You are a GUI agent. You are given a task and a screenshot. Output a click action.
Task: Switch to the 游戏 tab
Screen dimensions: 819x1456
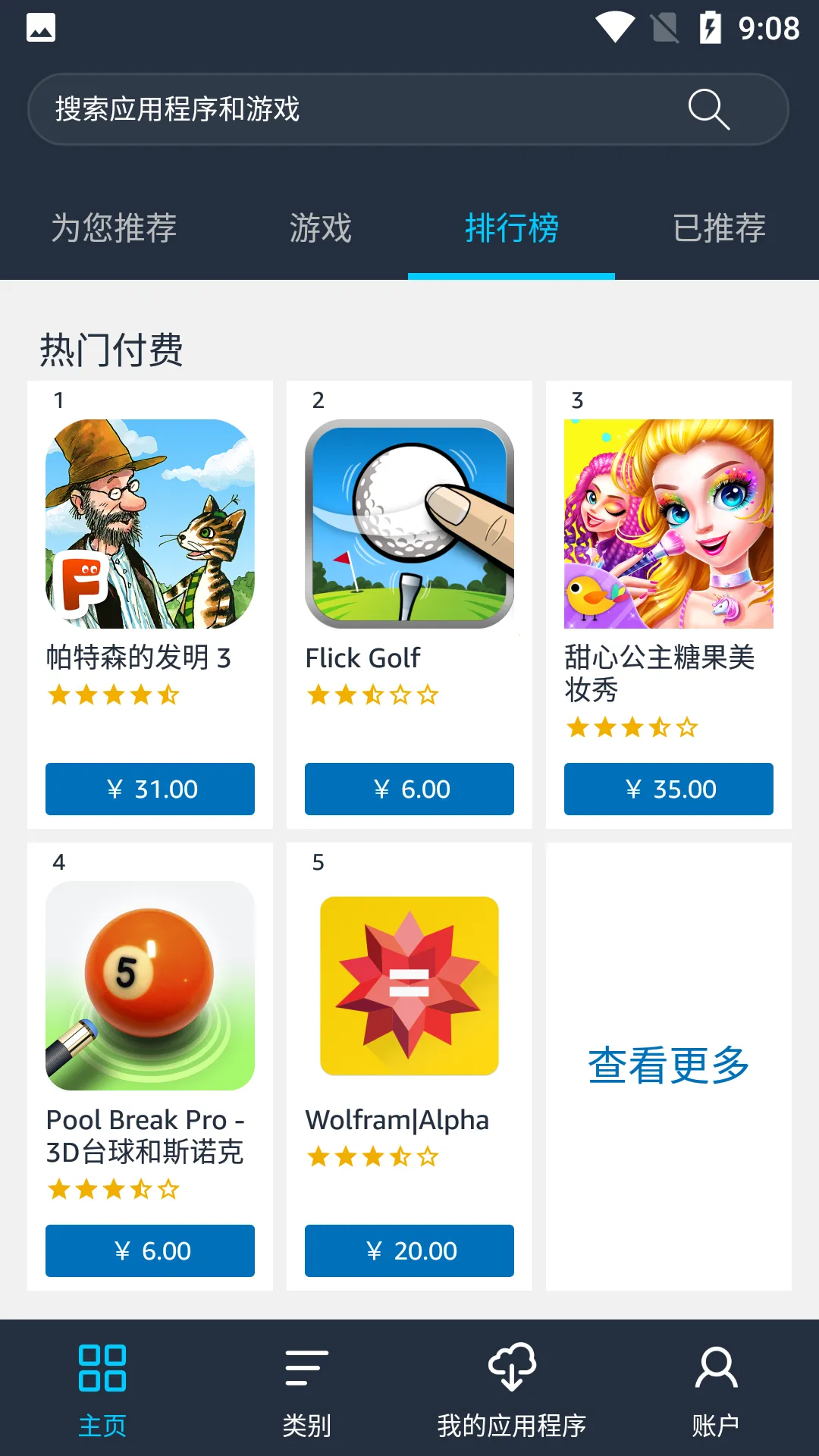[320, 228]
